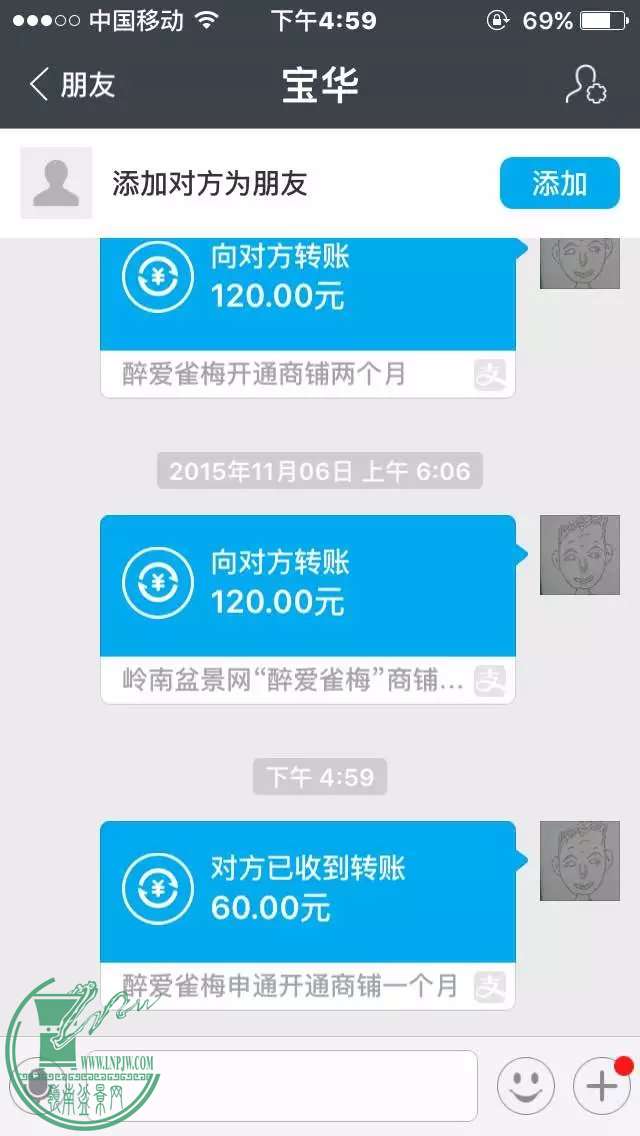The width and height of the screenshot is (640, 1136).
Task: Go back to 朋友 list
Action: (72, 85)
